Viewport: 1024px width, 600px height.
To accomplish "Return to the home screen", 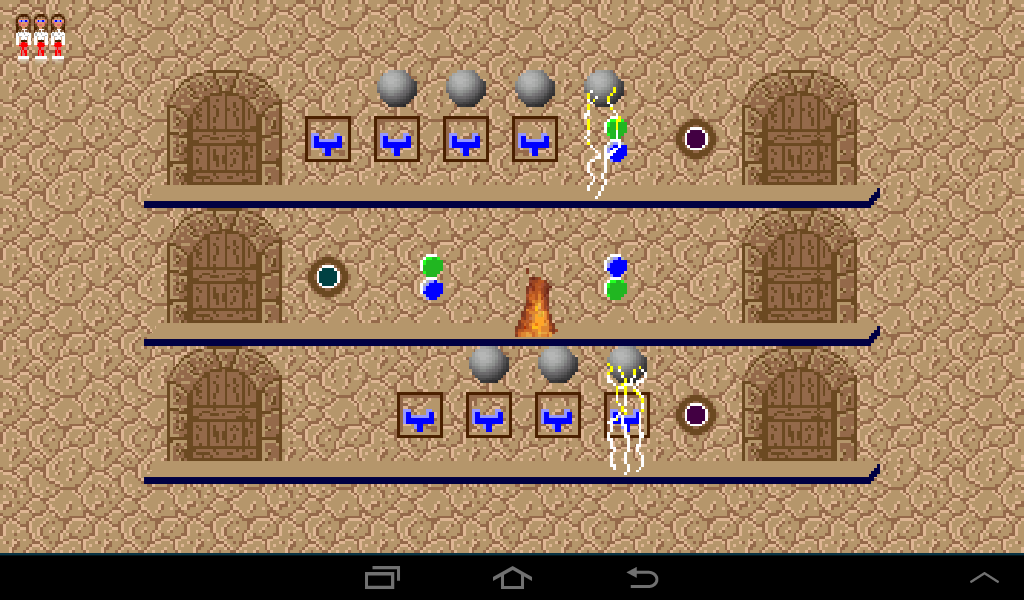I will pyautogui.click(x=512, y=577).
